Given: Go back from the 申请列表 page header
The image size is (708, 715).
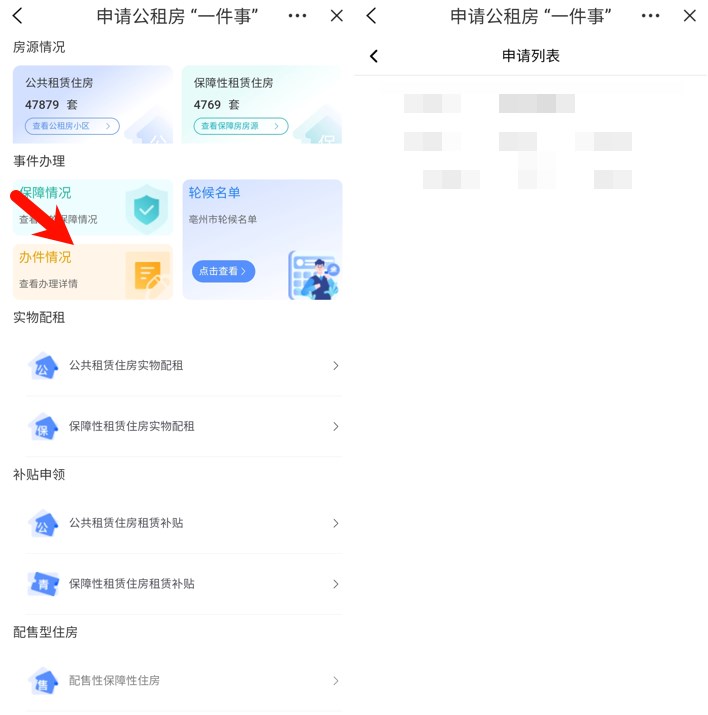Looking at the screenshot, I should click(374, 56).
